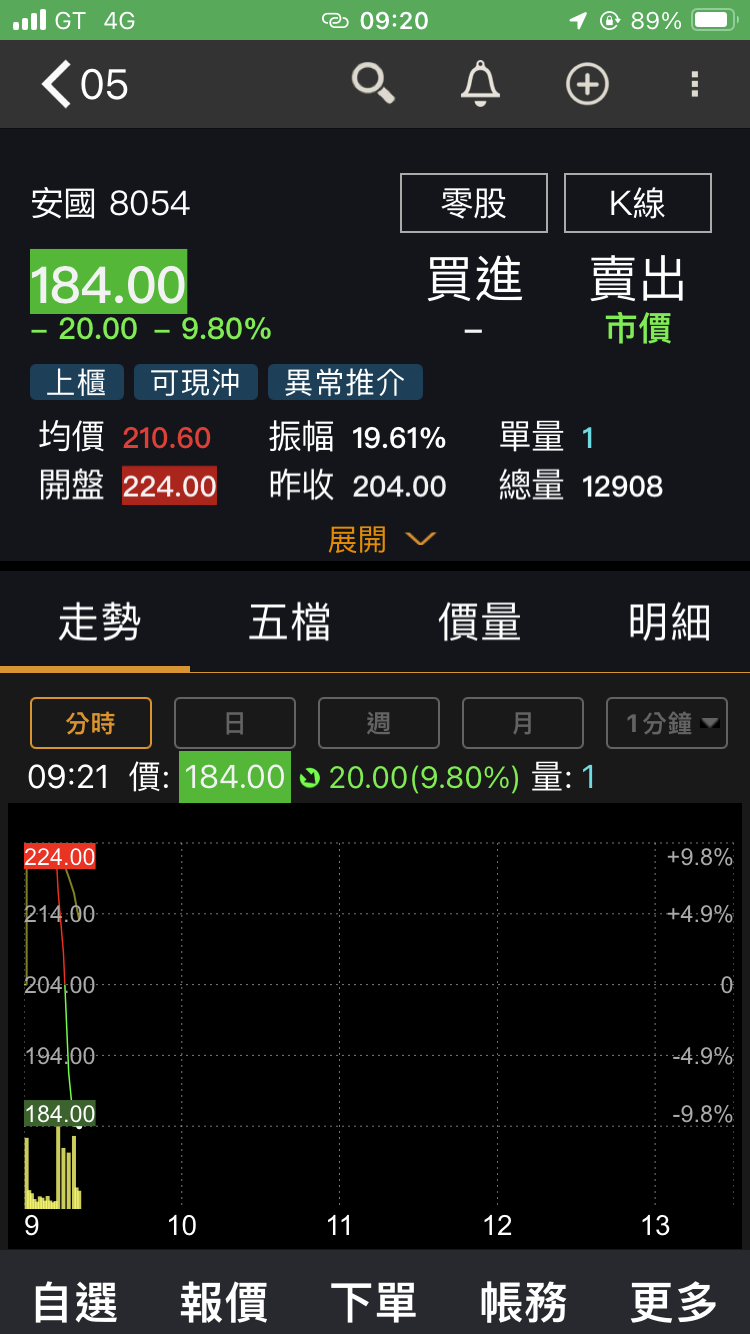Open the K線 chart button
Viewport: 750px width, 1334px height.
tap(638, 203)
